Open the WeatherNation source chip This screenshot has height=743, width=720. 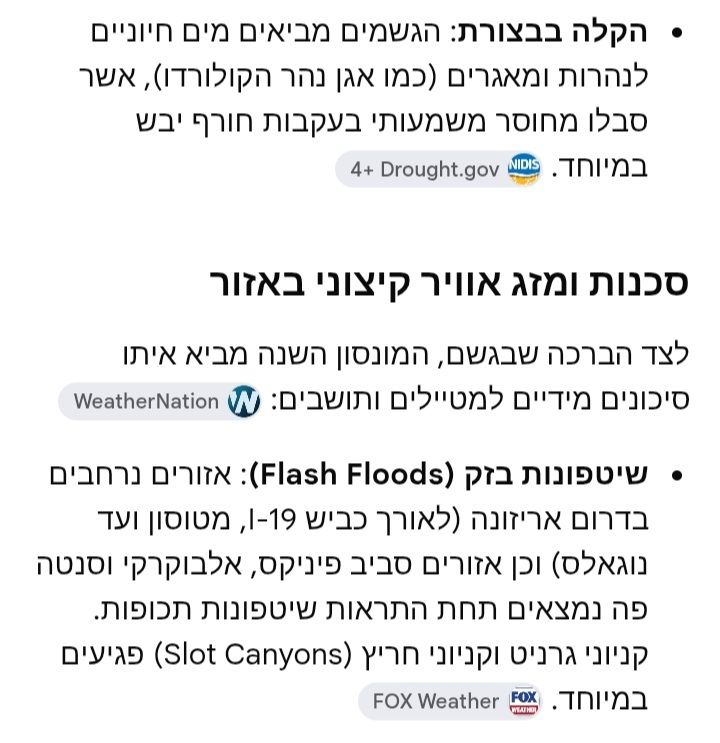tap(160, 401)
